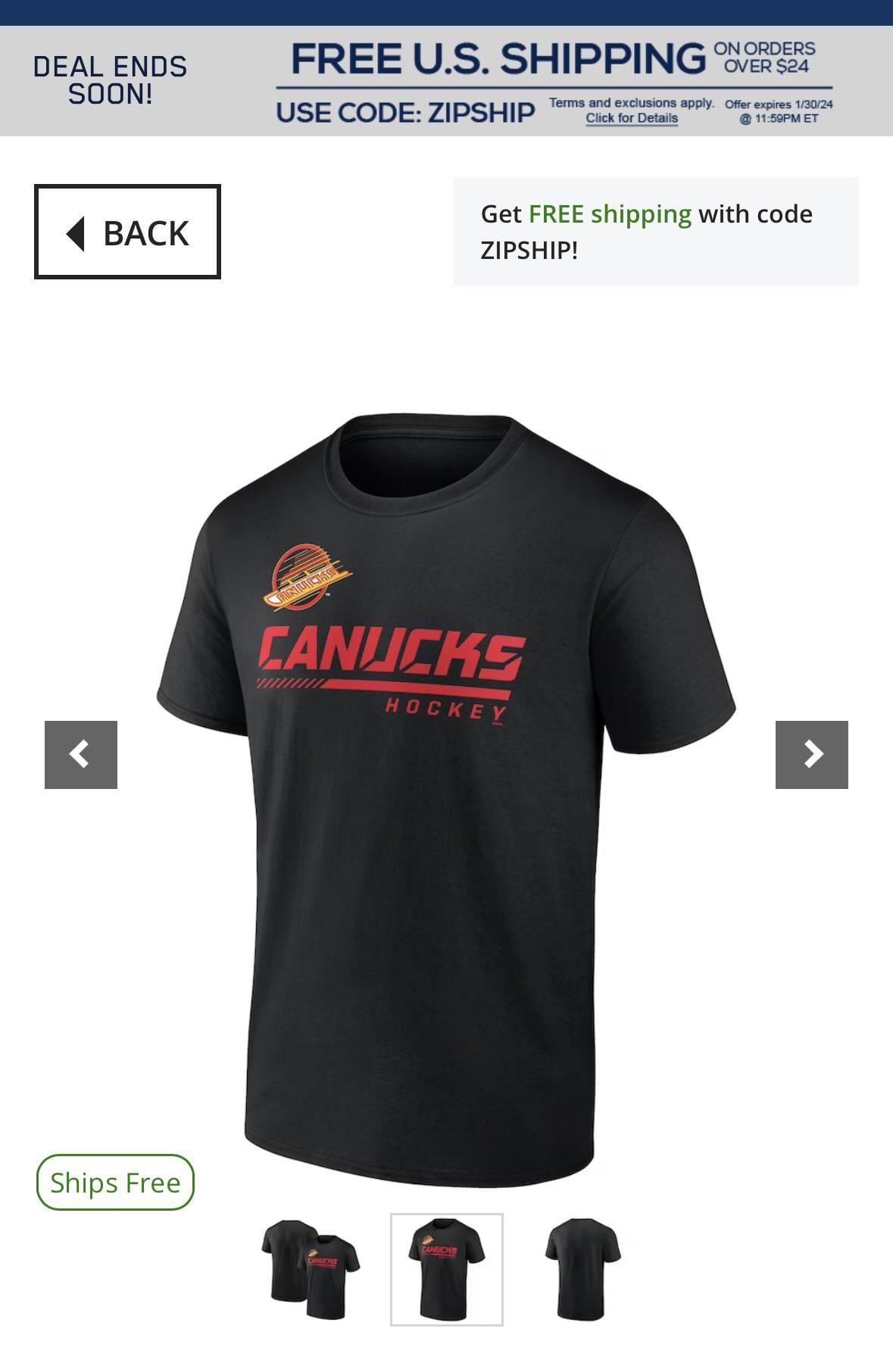Select the highlighted front-of-shirt thumbnail
The width and height of the screenshot is (893, 1372).
coord(446,1269)
